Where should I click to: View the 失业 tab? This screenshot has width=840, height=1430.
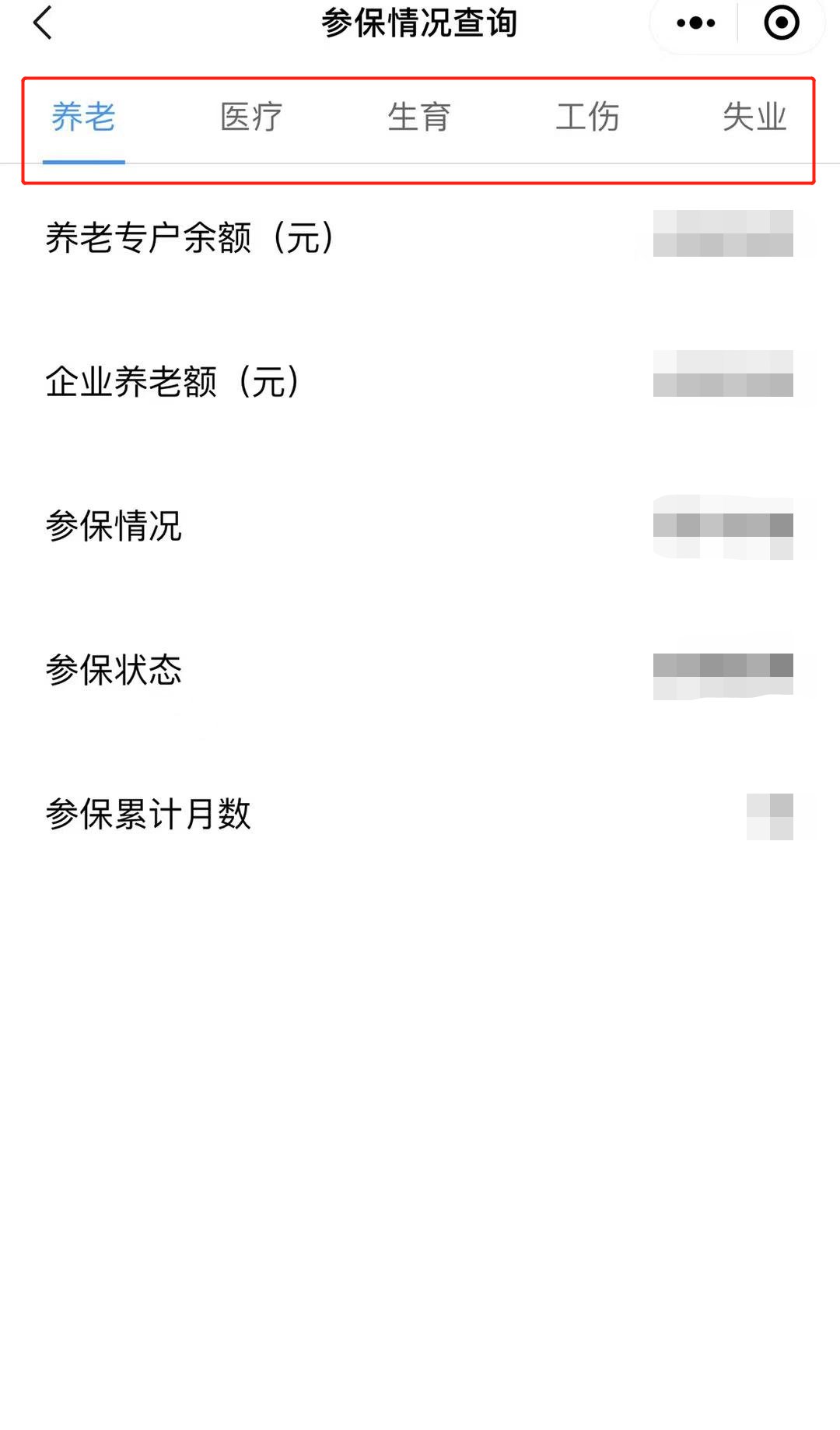coord(754,117)
